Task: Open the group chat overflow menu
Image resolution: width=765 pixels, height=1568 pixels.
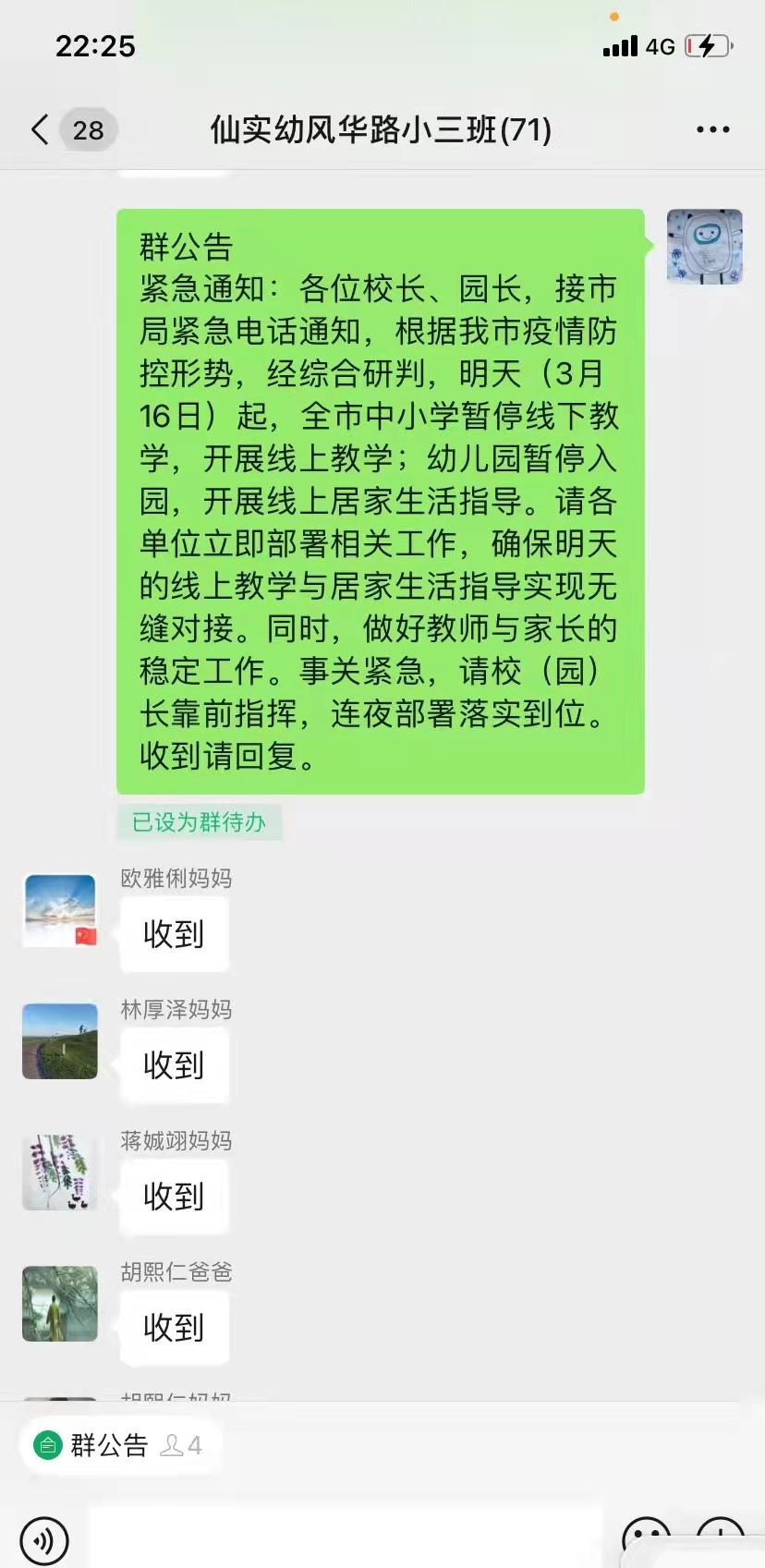Action: [x=712, y=129]
